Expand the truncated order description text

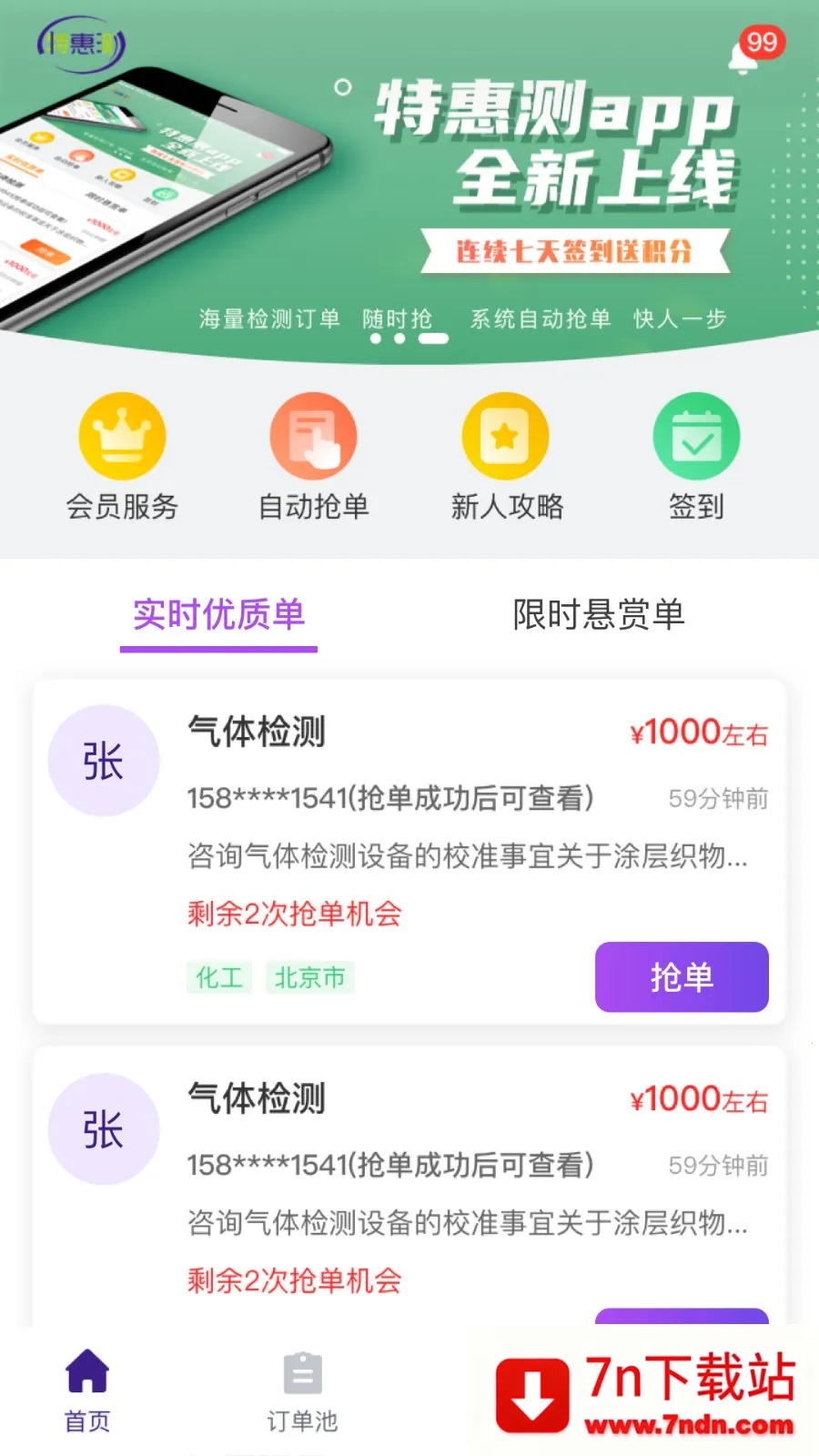click(x=464, y=855)
